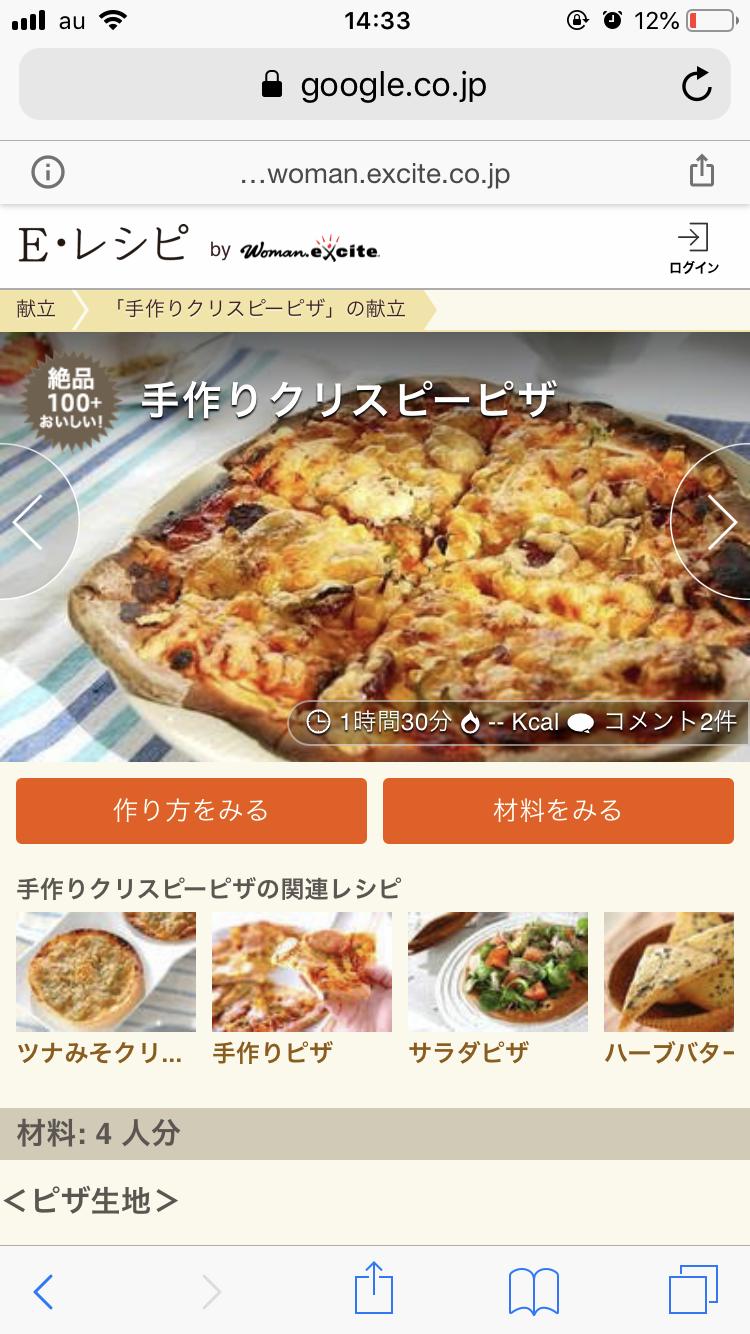Tap the 材料をみる button

pyautogui.click(x=558, y=810)
